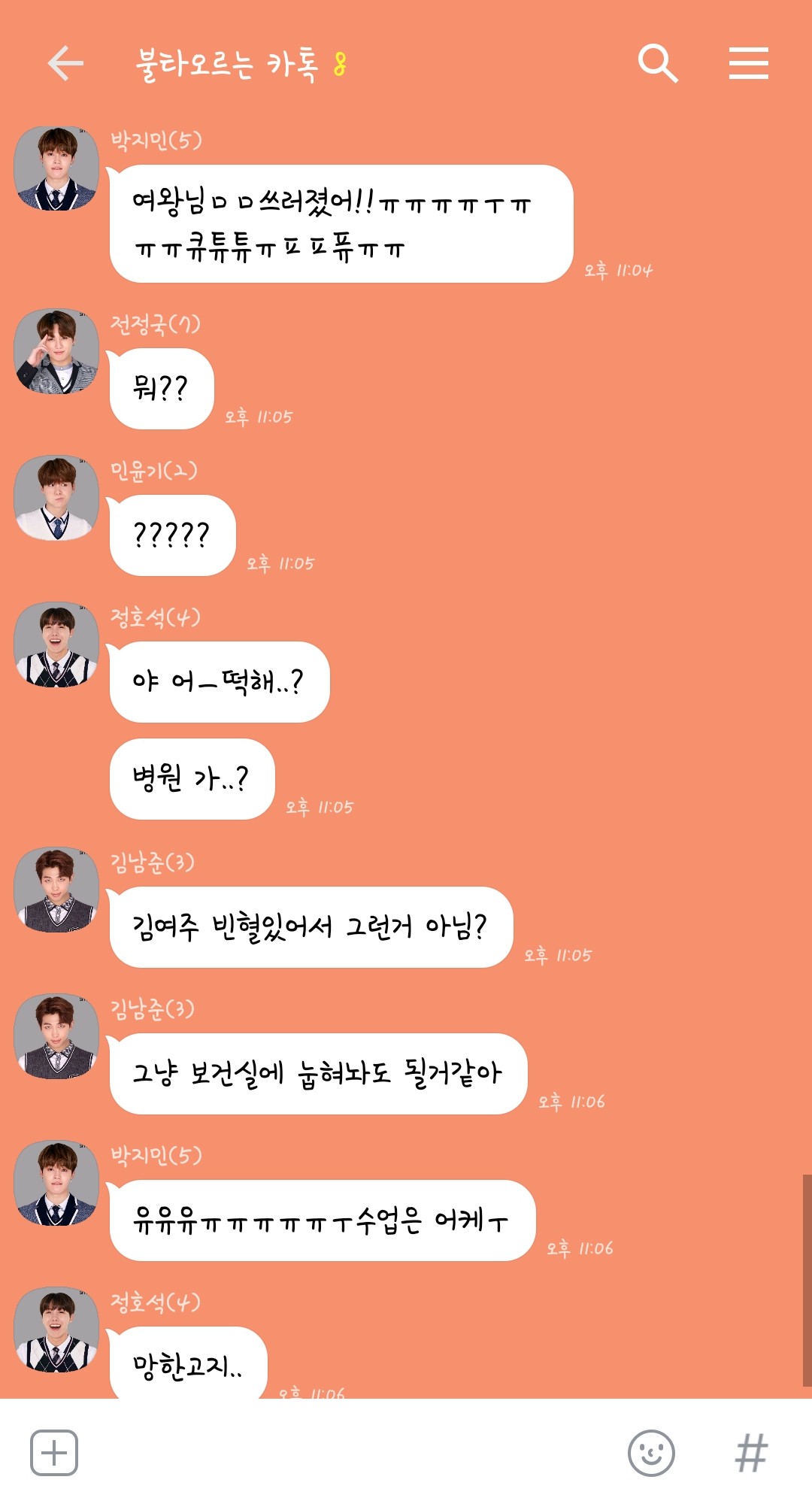Search within this chat
Image resolution: width=812 pixels, height=1507 pixels.
[x=658, y=62]
